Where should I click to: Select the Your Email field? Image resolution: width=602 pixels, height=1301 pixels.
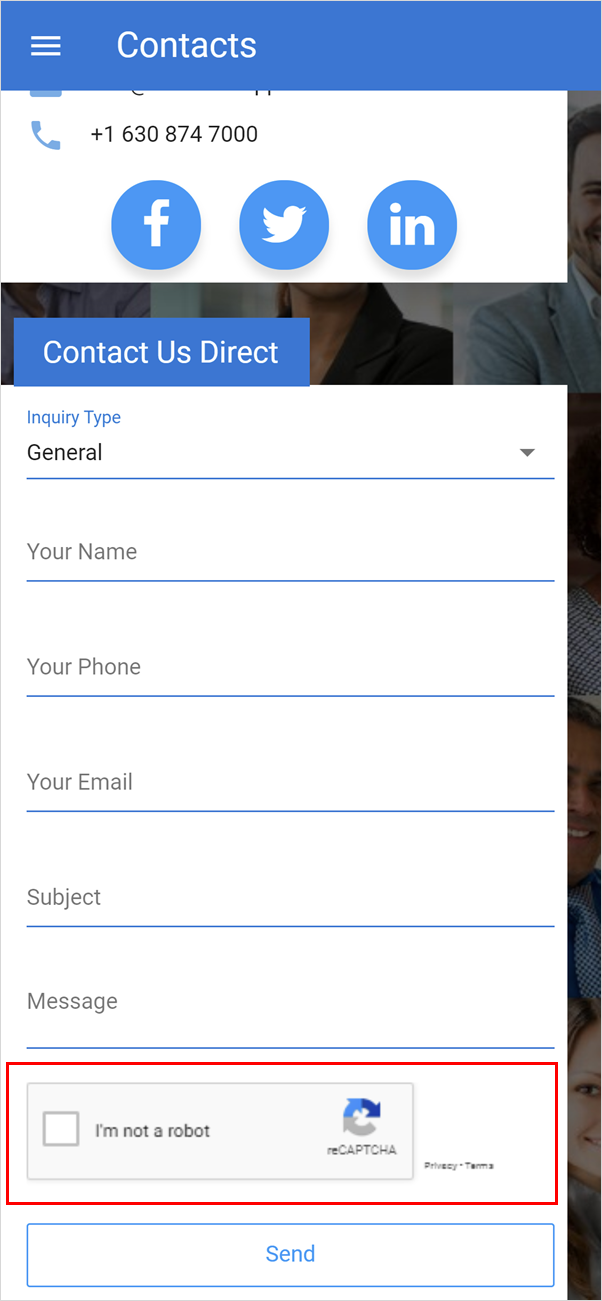pyautogui.click(x=290, y=783)
